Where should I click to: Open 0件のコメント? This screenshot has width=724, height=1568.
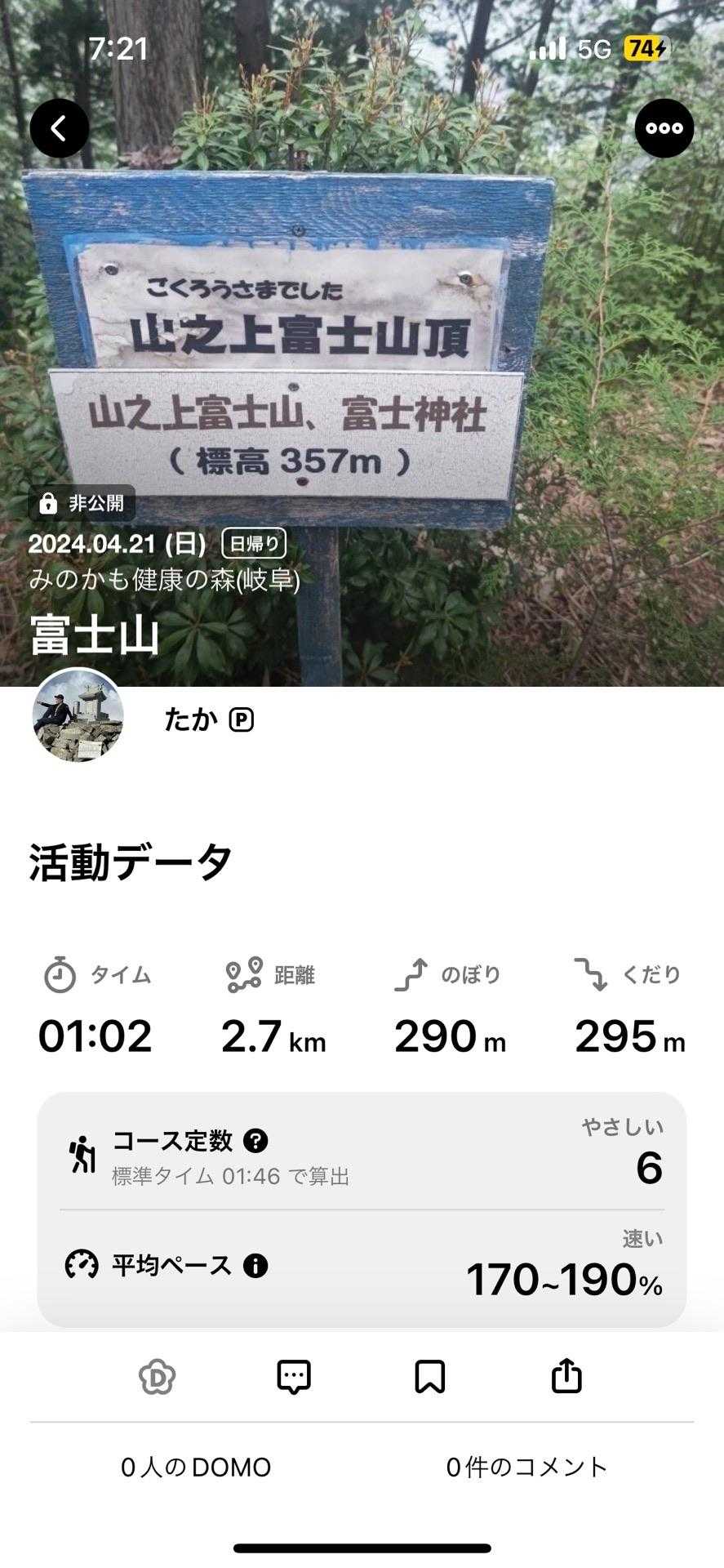point(527,1468)
